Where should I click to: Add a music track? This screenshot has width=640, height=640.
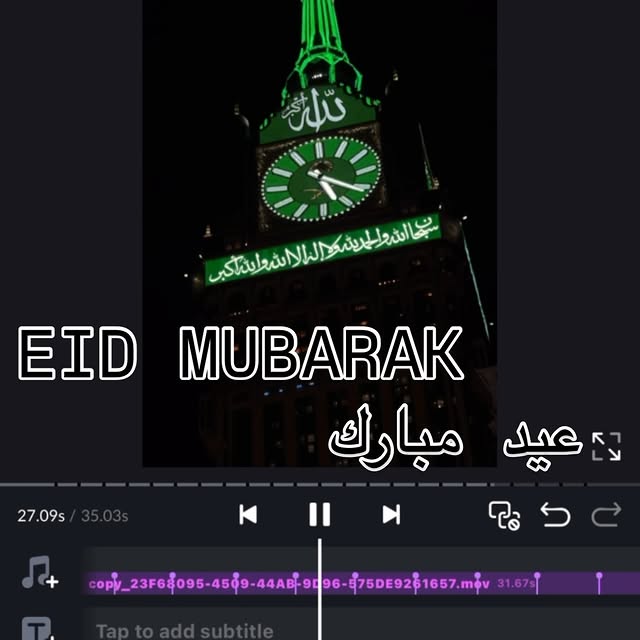pos(40,573)
